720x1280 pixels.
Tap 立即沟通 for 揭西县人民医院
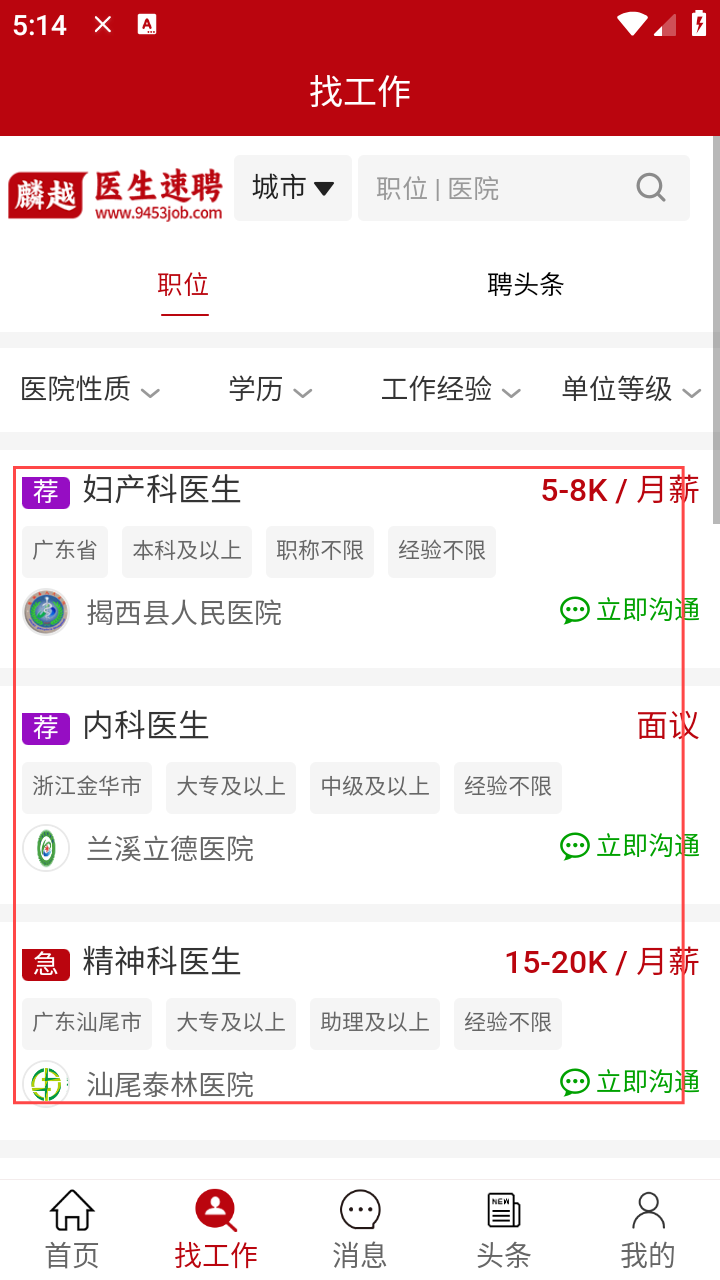tap(630, 610)
